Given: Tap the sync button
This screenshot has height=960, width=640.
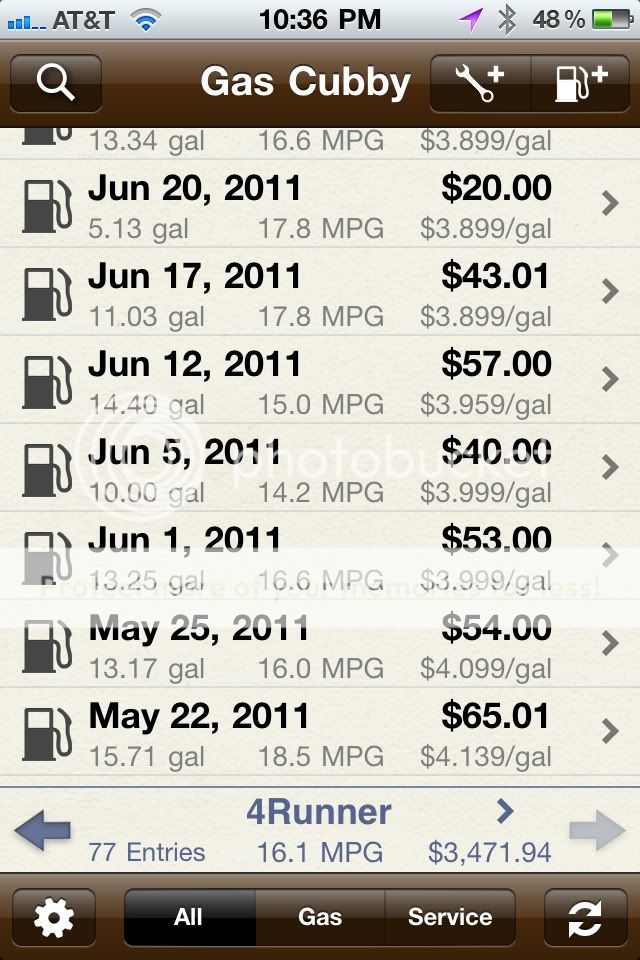Looking at the screenshot, I should coord(585,917).
